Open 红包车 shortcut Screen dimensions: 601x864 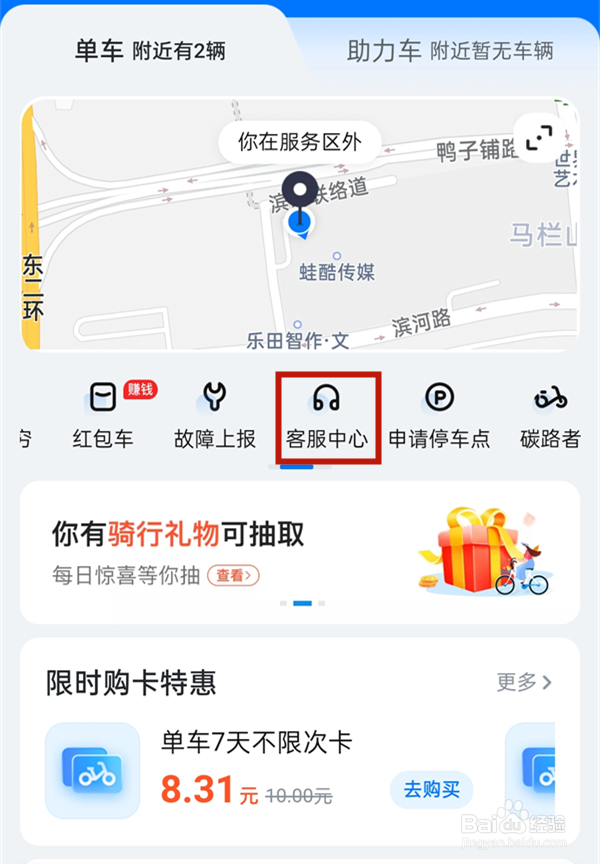[105, 416]
